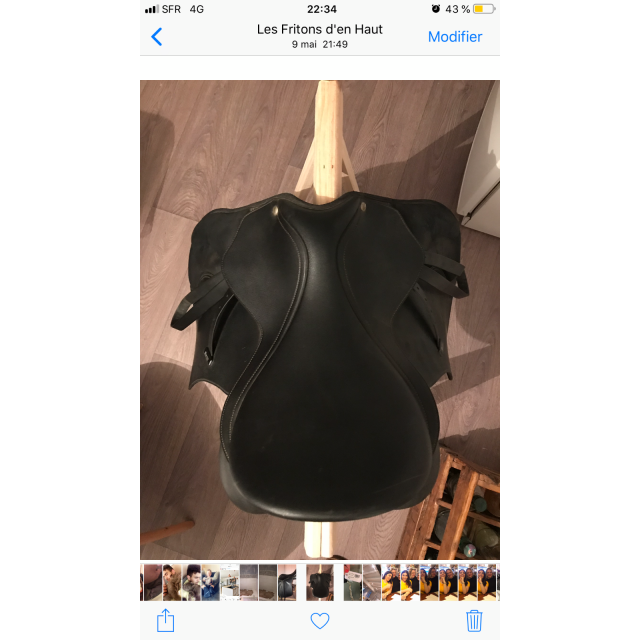Tap Modifier to edit the photo
The image size is (640, 640).
point(455,37)
